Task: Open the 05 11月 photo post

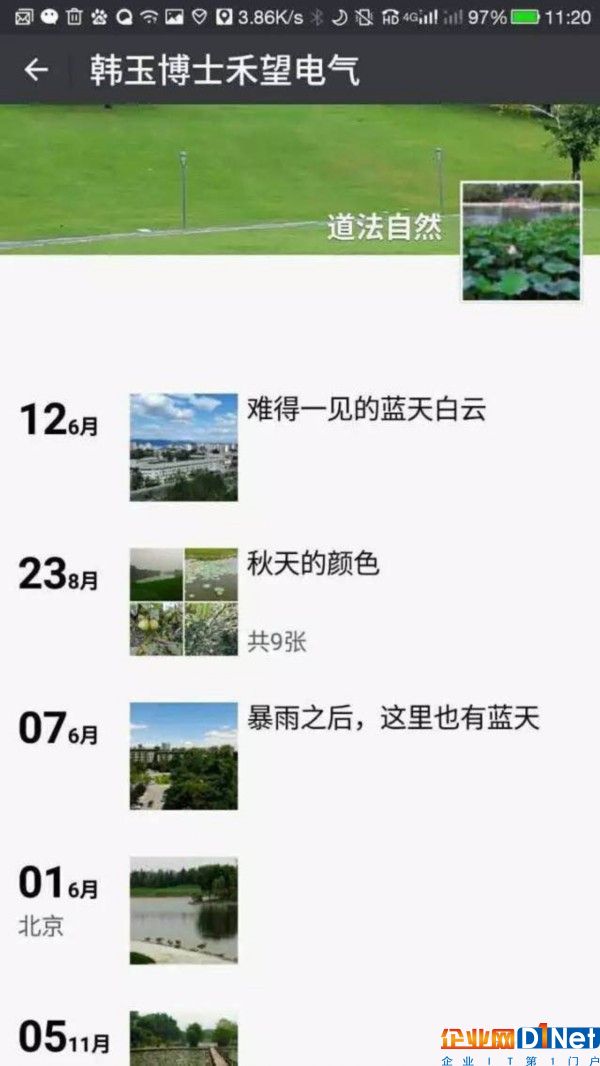Action: coord(184,1038)
